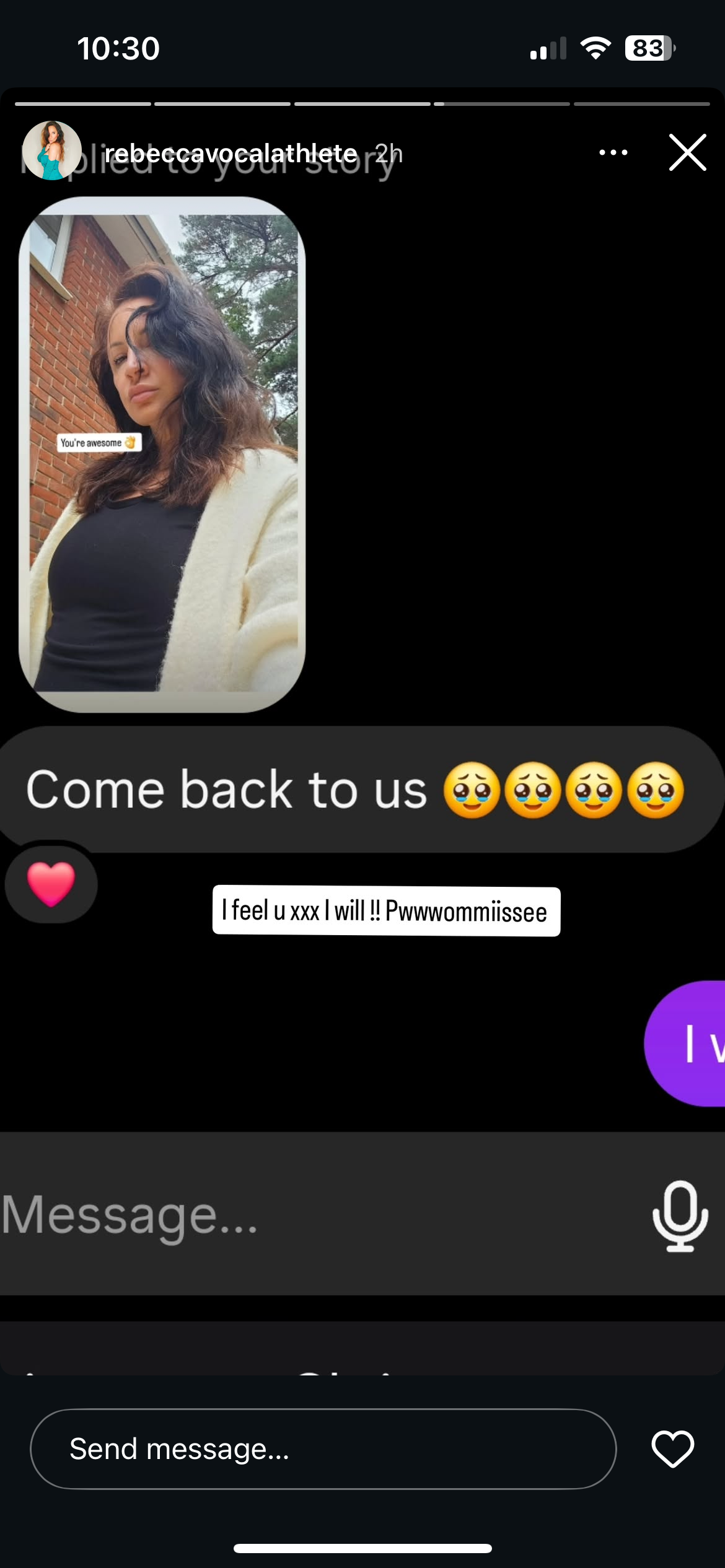The height and width of the screenshot is (1568, 725).
Task: Open the rebeccavocalathlete username link
Action: pyautogui.click(x=231, y=153)
